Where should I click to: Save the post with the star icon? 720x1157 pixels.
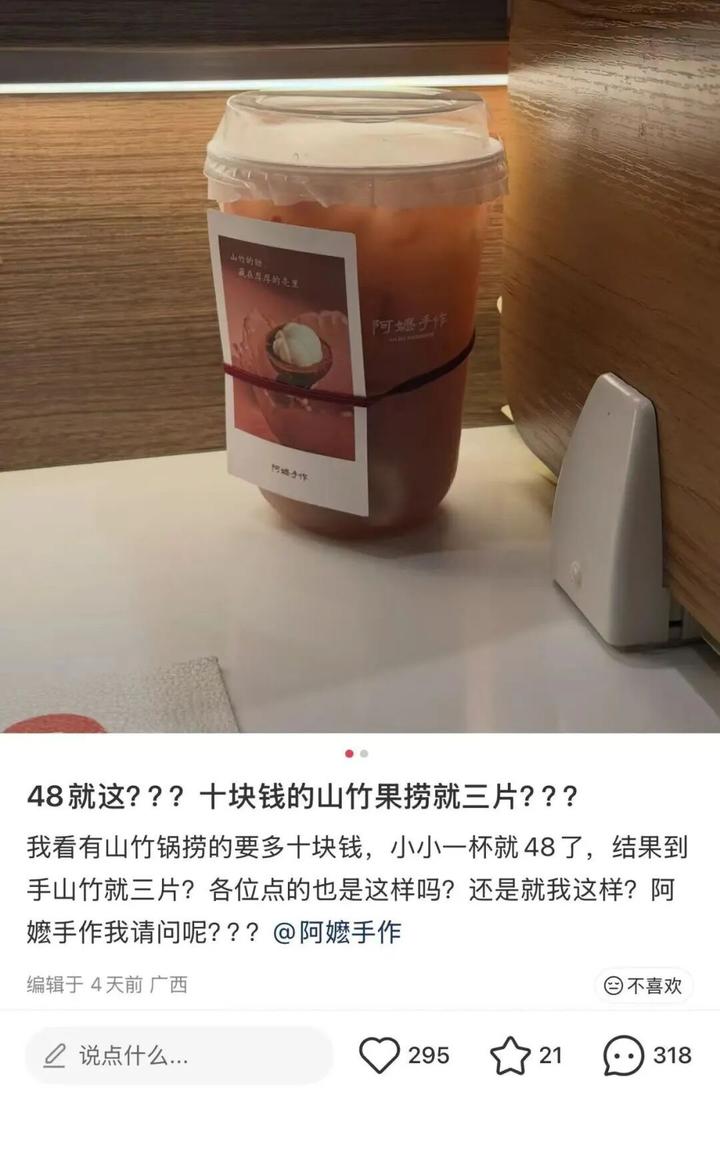pos(509,1056)
